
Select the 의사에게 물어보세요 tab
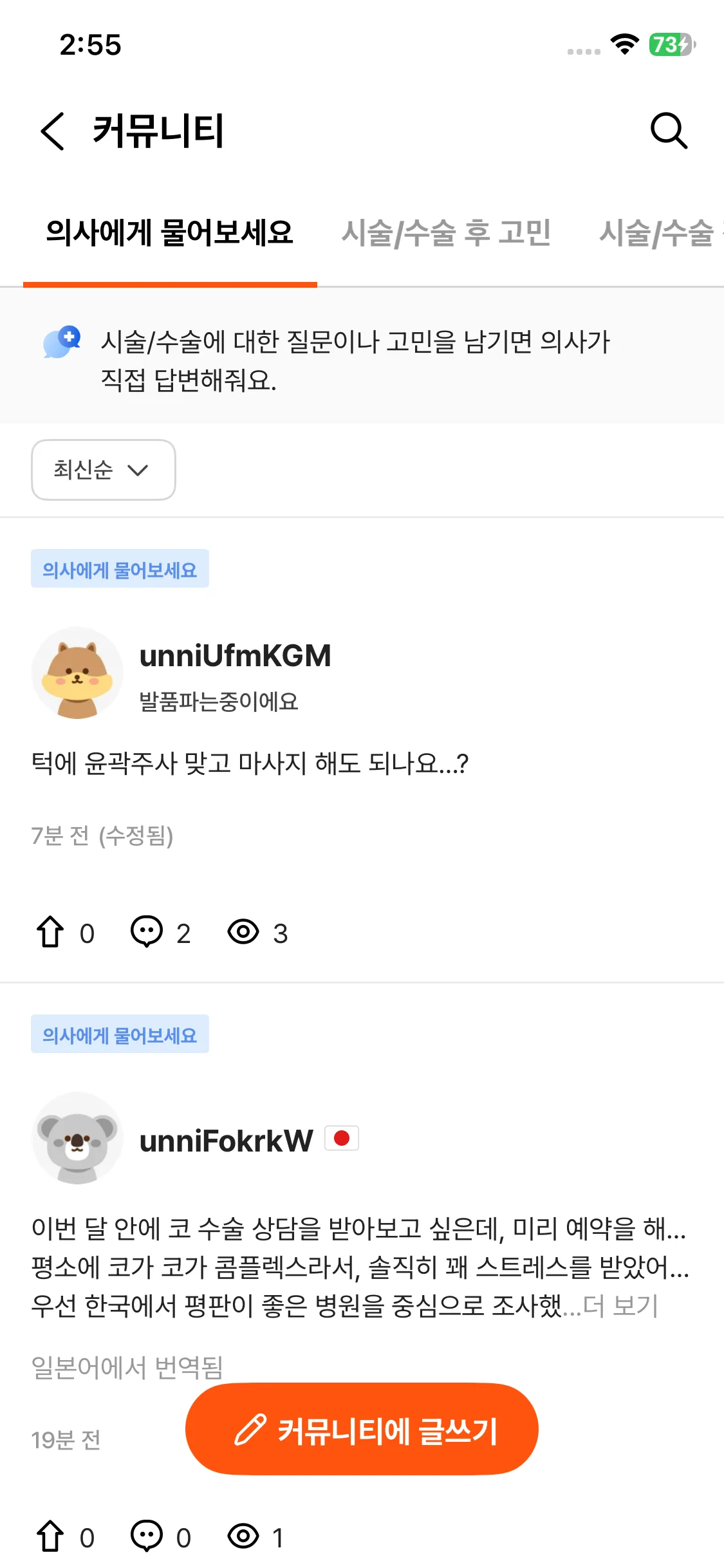tap(170, 233)
